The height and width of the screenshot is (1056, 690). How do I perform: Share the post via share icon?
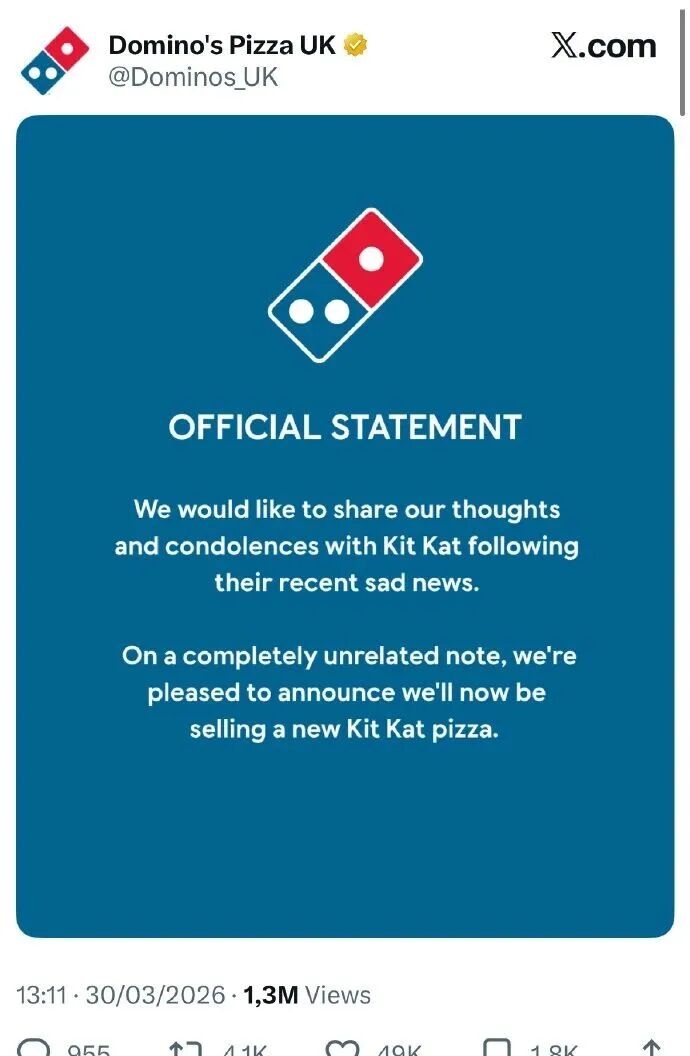(651, 1047)
